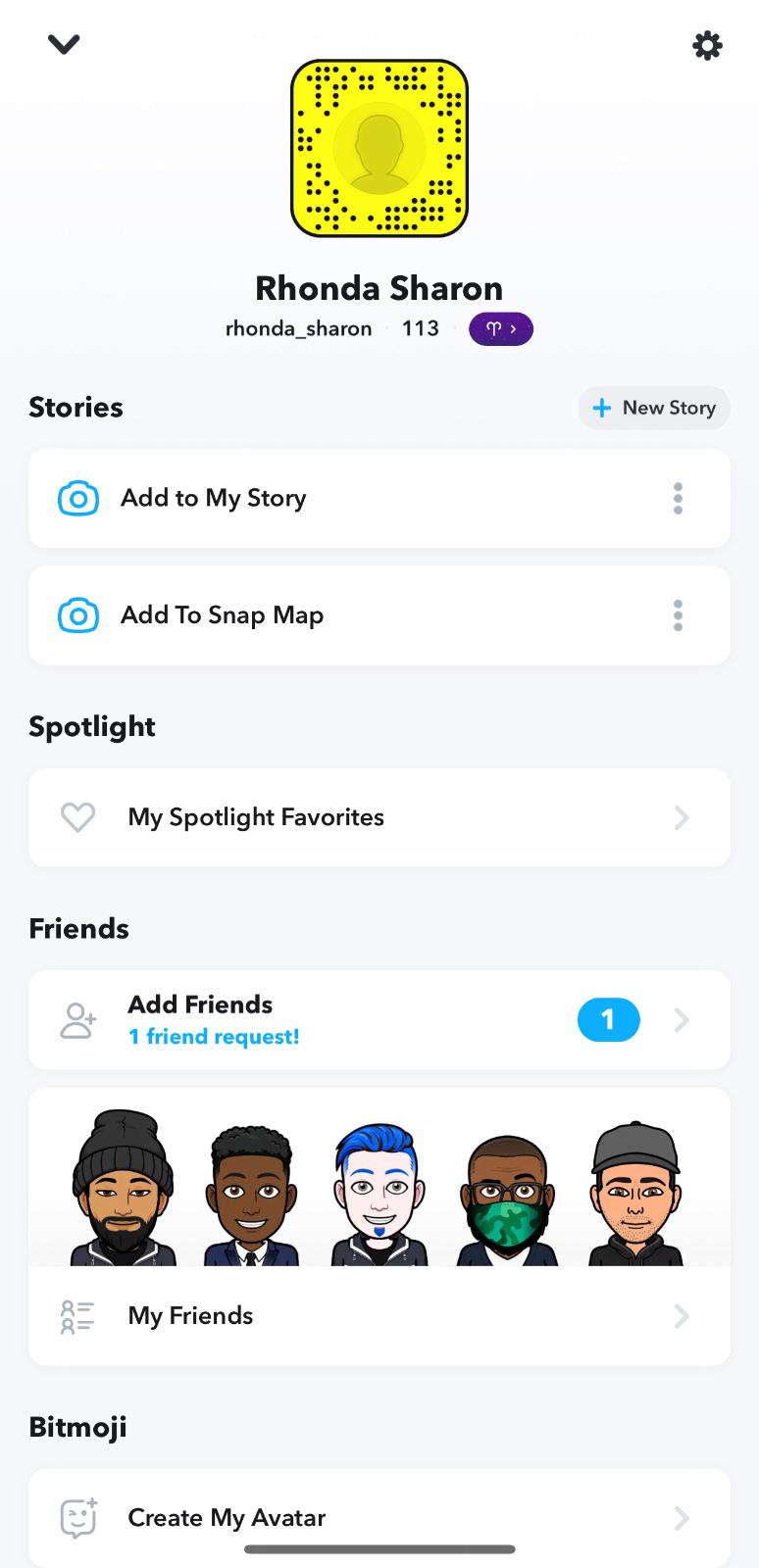Choose Add To Snap Map

pyautogui.click(x=222, y=615)
